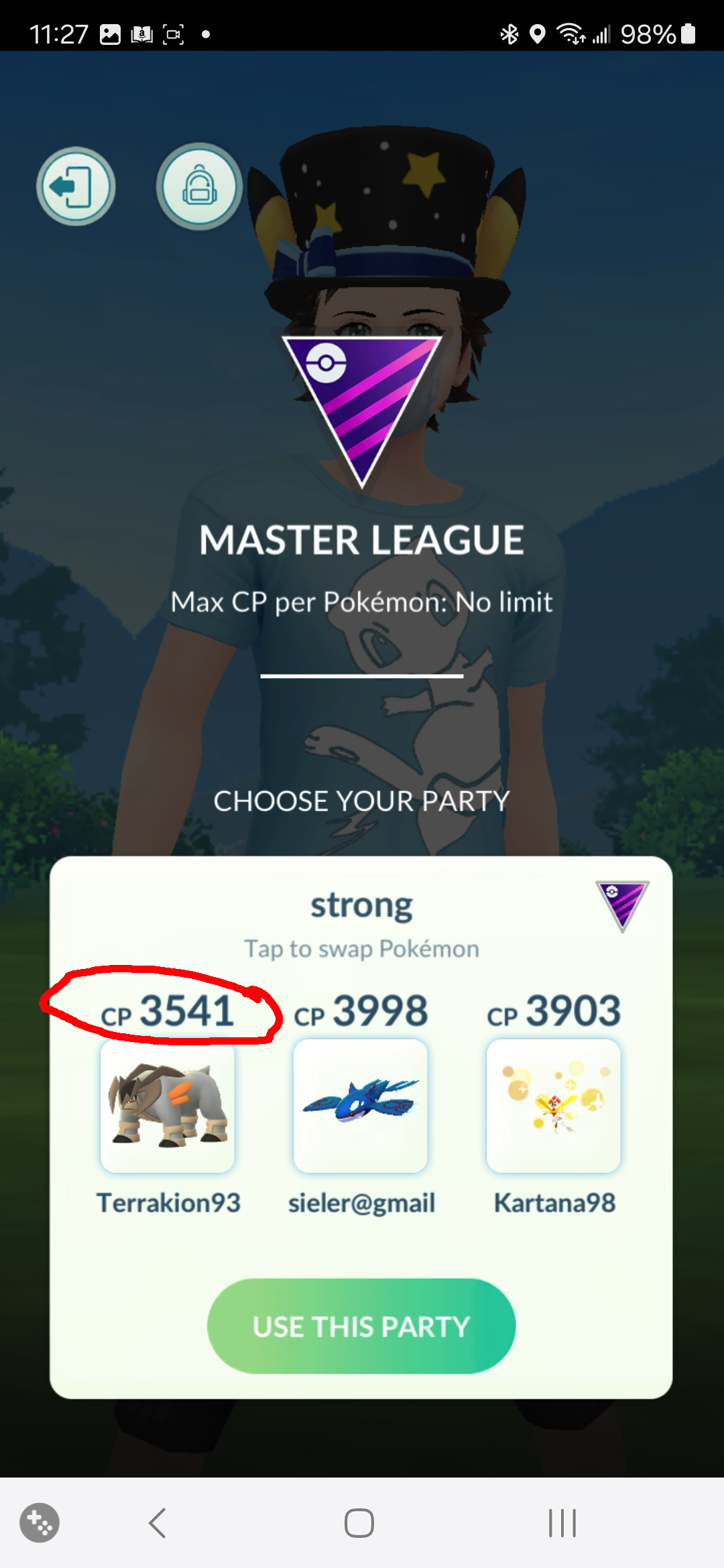Swap the Kyogre named sieler@gmail
The image size is (724, 1568).
coord(361,1106)
